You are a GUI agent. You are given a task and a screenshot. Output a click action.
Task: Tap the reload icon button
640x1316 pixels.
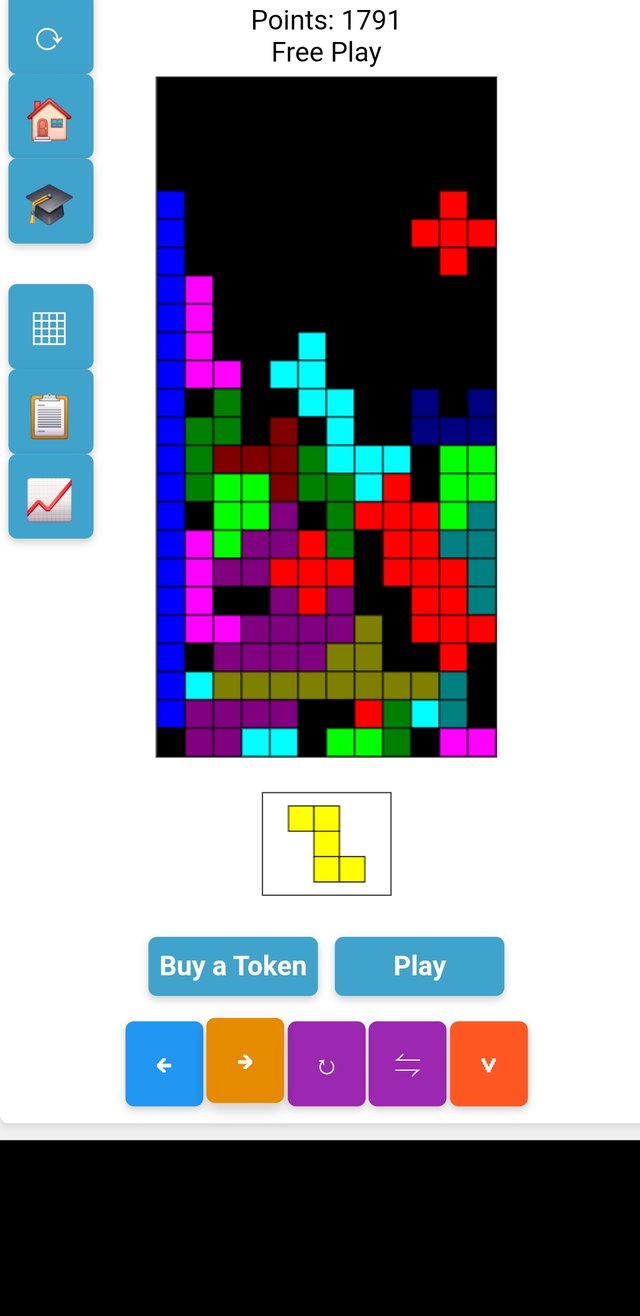[x=50, y=38]
